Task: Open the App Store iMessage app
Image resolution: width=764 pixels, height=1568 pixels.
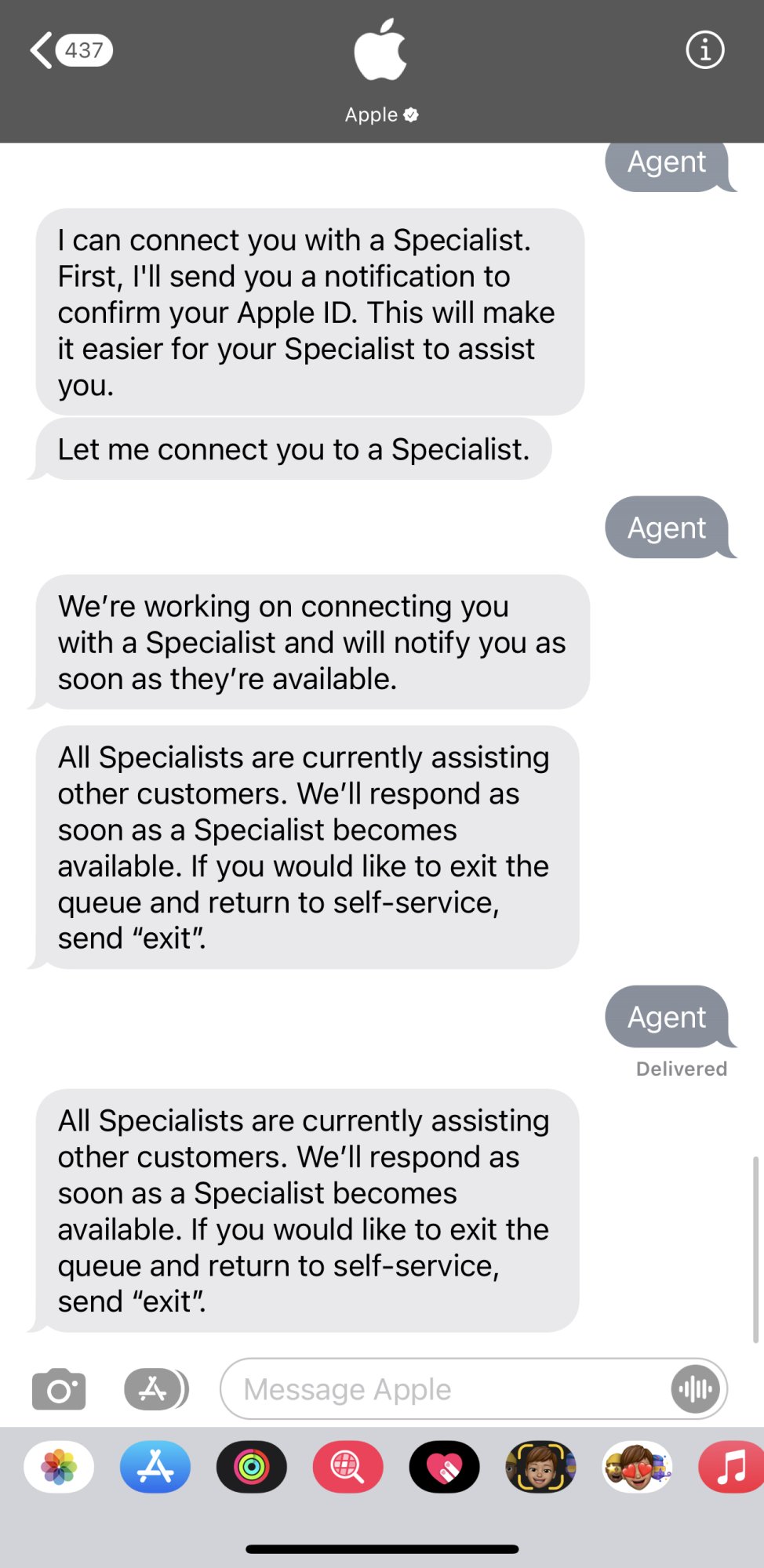Action: 155,1467
